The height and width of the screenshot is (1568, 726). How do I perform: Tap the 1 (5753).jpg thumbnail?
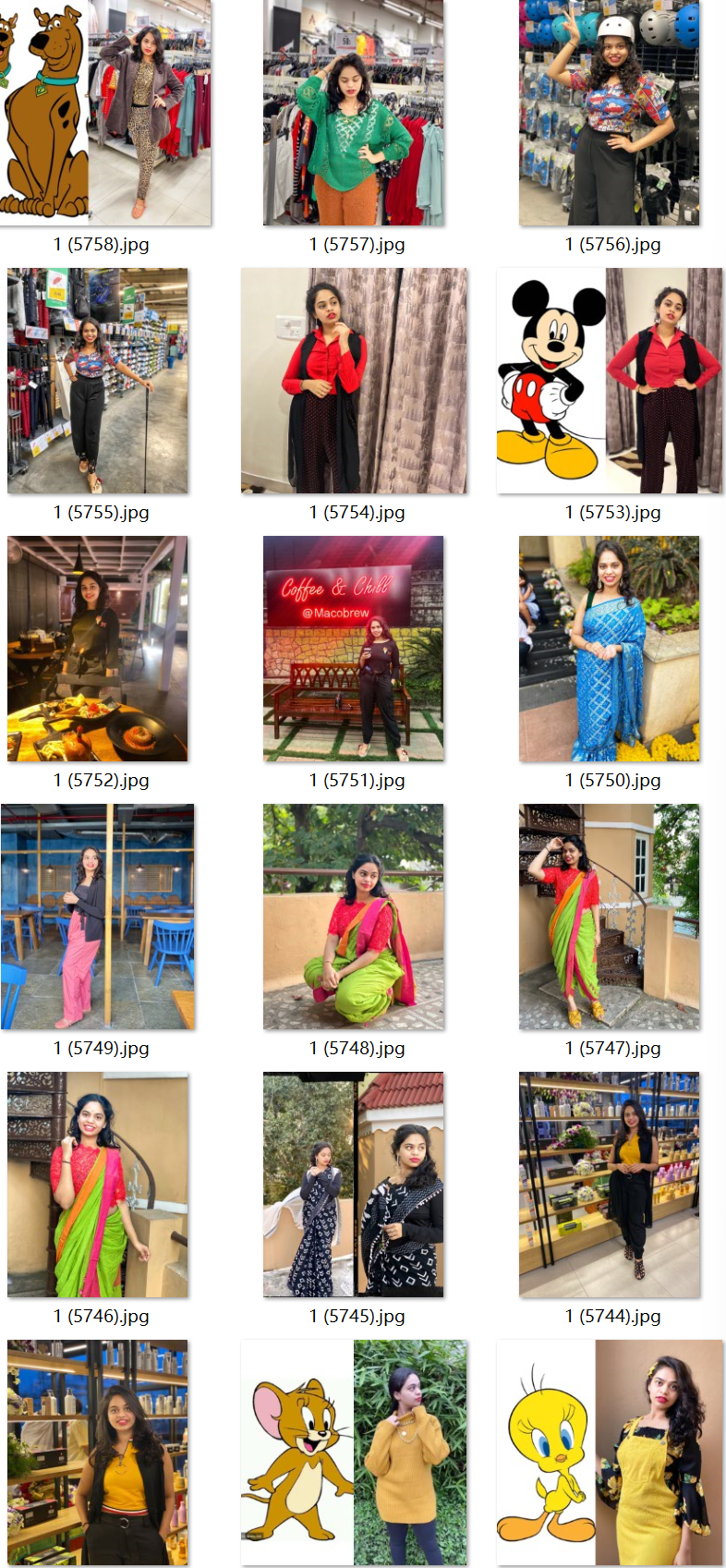click(x=610, y=381)
